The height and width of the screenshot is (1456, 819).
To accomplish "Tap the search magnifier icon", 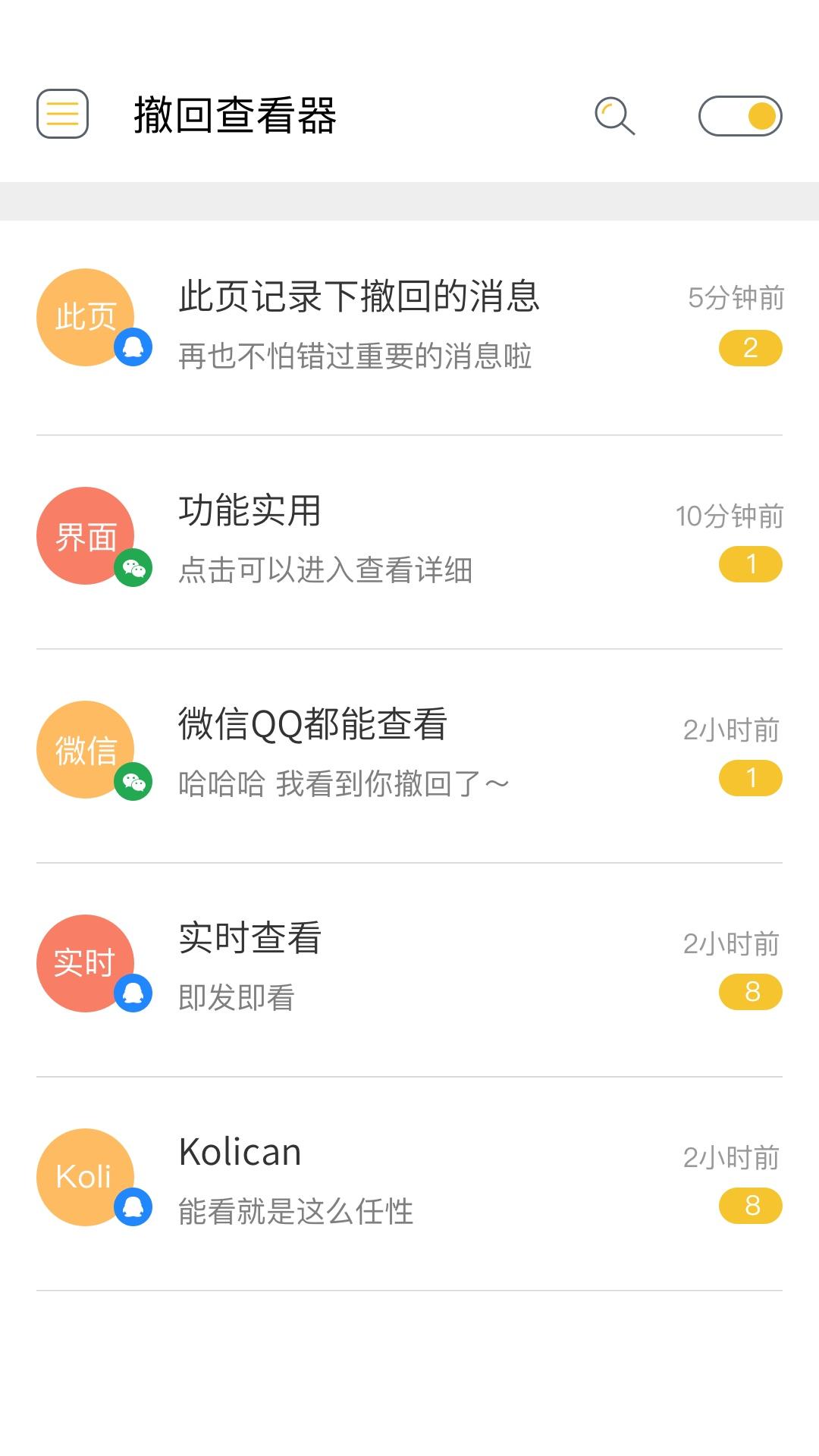I will (614, 115).
